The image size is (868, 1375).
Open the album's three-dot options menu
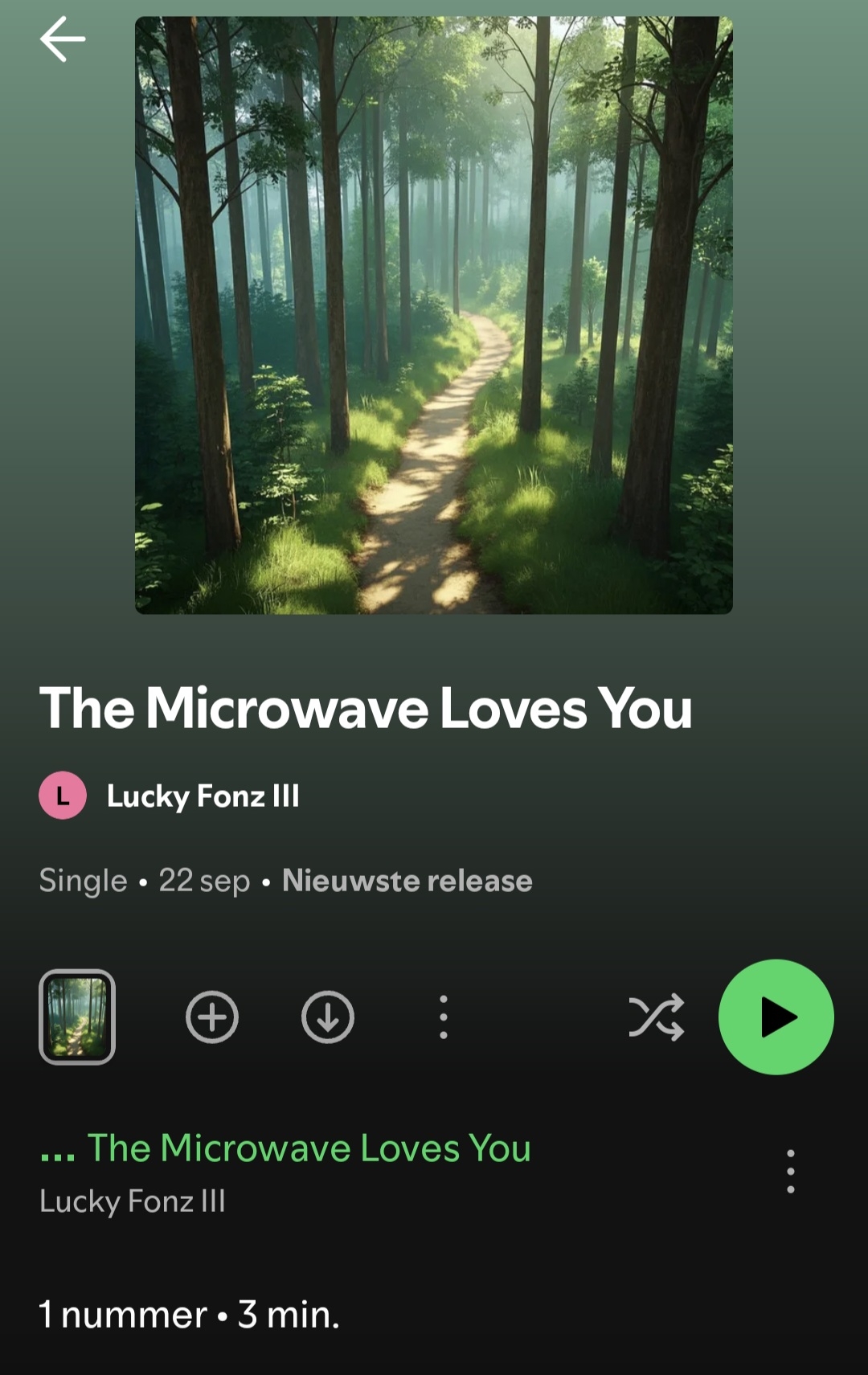pyautogui.click(x=444, y=1017)
